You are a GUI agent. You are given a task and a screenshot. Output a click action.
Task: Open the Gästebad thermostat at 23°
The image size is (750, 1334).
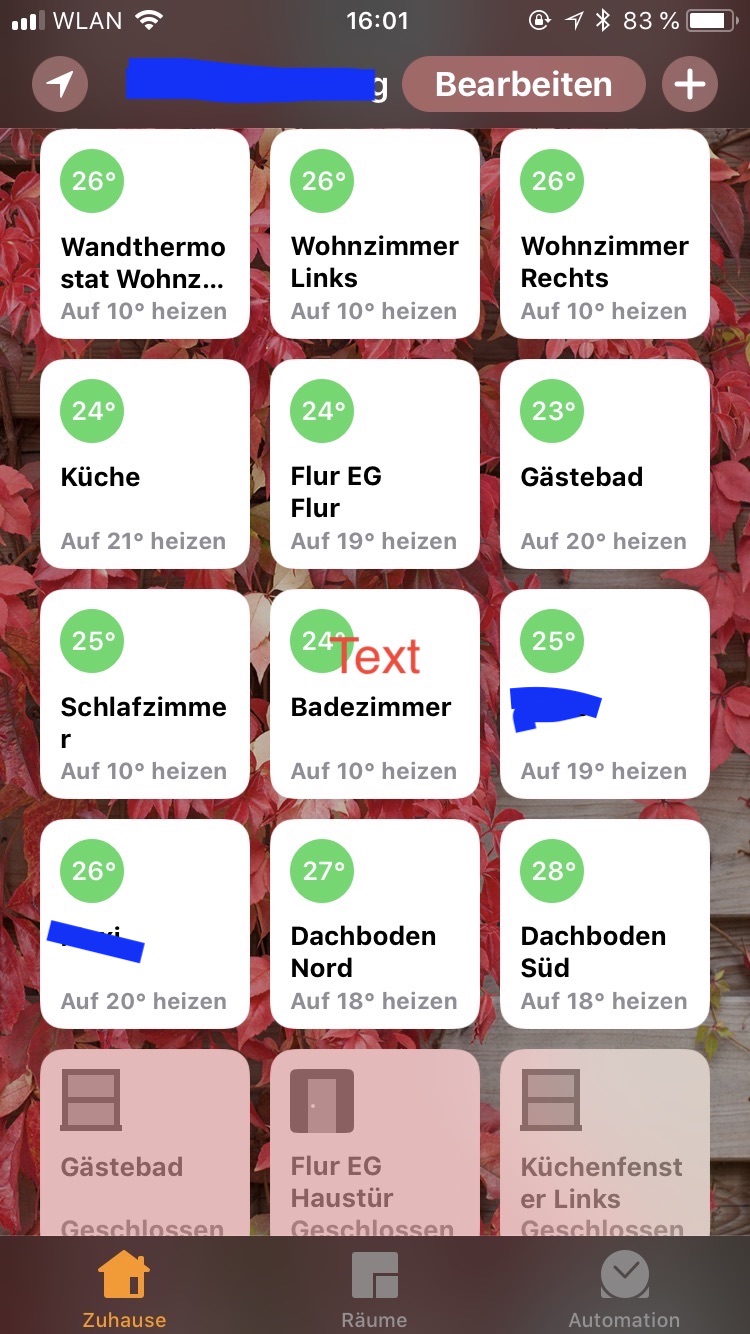[x=604, y=464]
